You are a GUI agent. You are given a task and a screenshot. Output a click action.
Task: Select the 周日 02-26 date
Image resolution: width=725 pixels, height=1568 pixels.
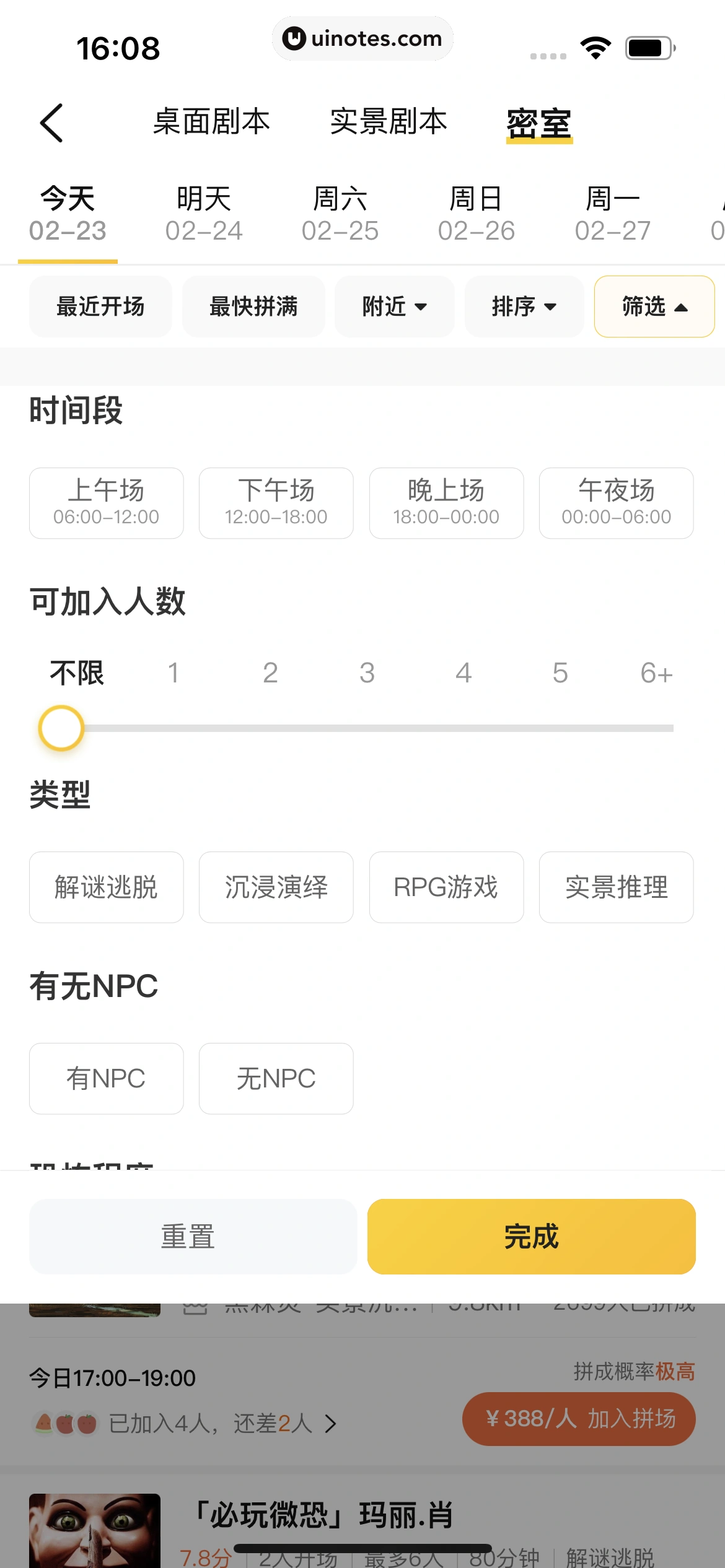(x=476, y=214)
